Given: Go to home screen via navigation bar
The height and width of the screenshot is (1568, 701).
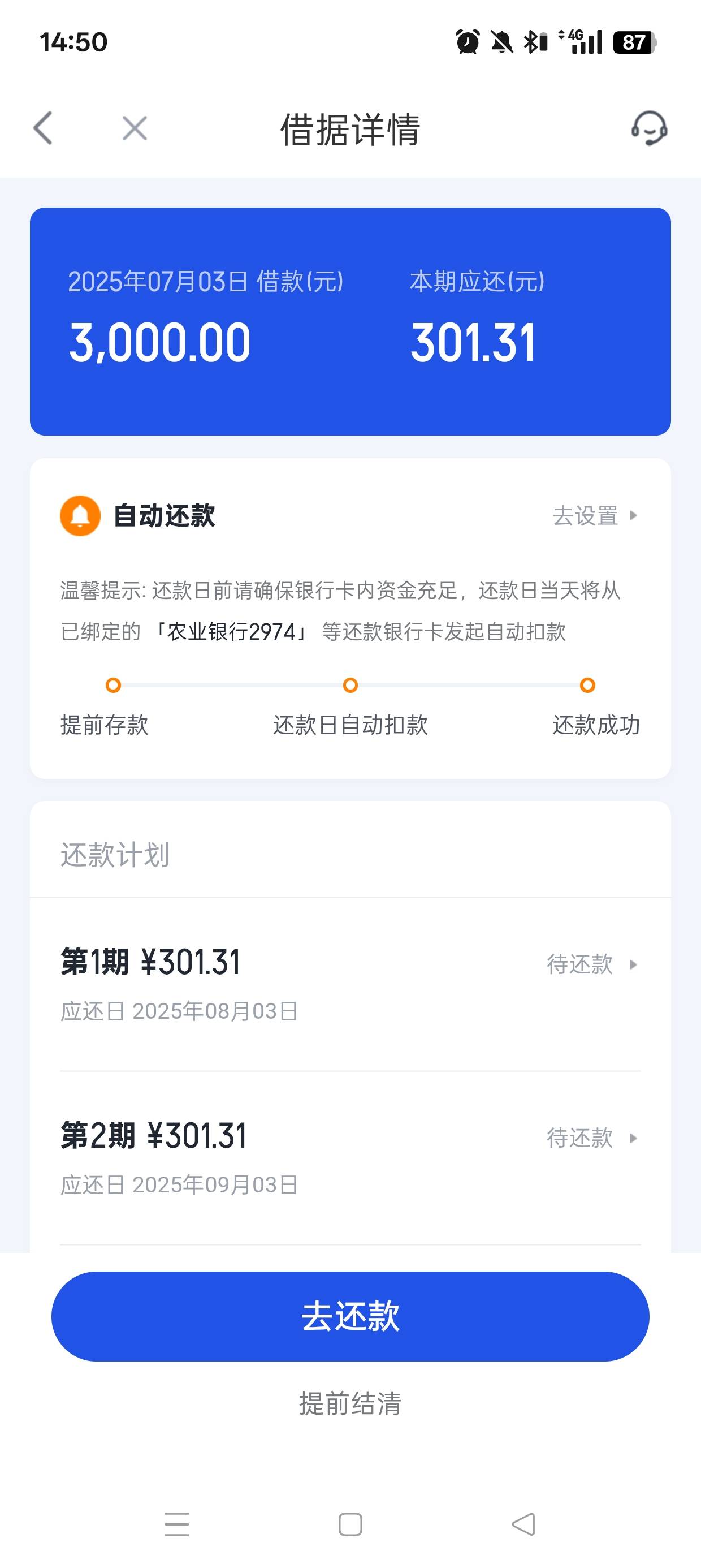Looking at the screenshot, I should (350, 1524).
